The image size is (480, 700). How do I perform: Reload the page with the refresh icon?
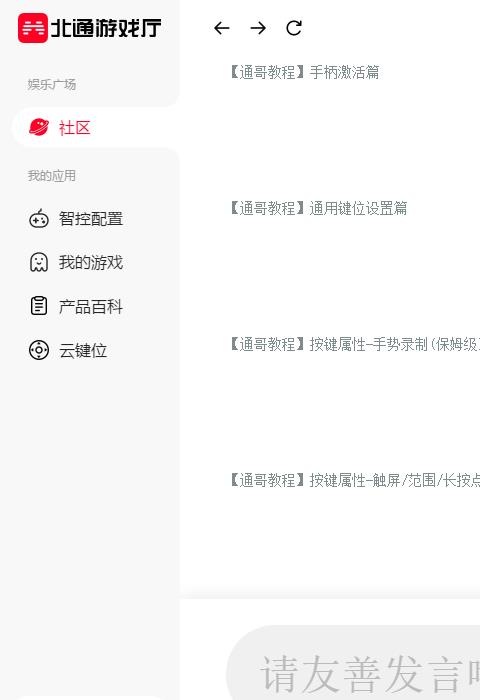294,28
